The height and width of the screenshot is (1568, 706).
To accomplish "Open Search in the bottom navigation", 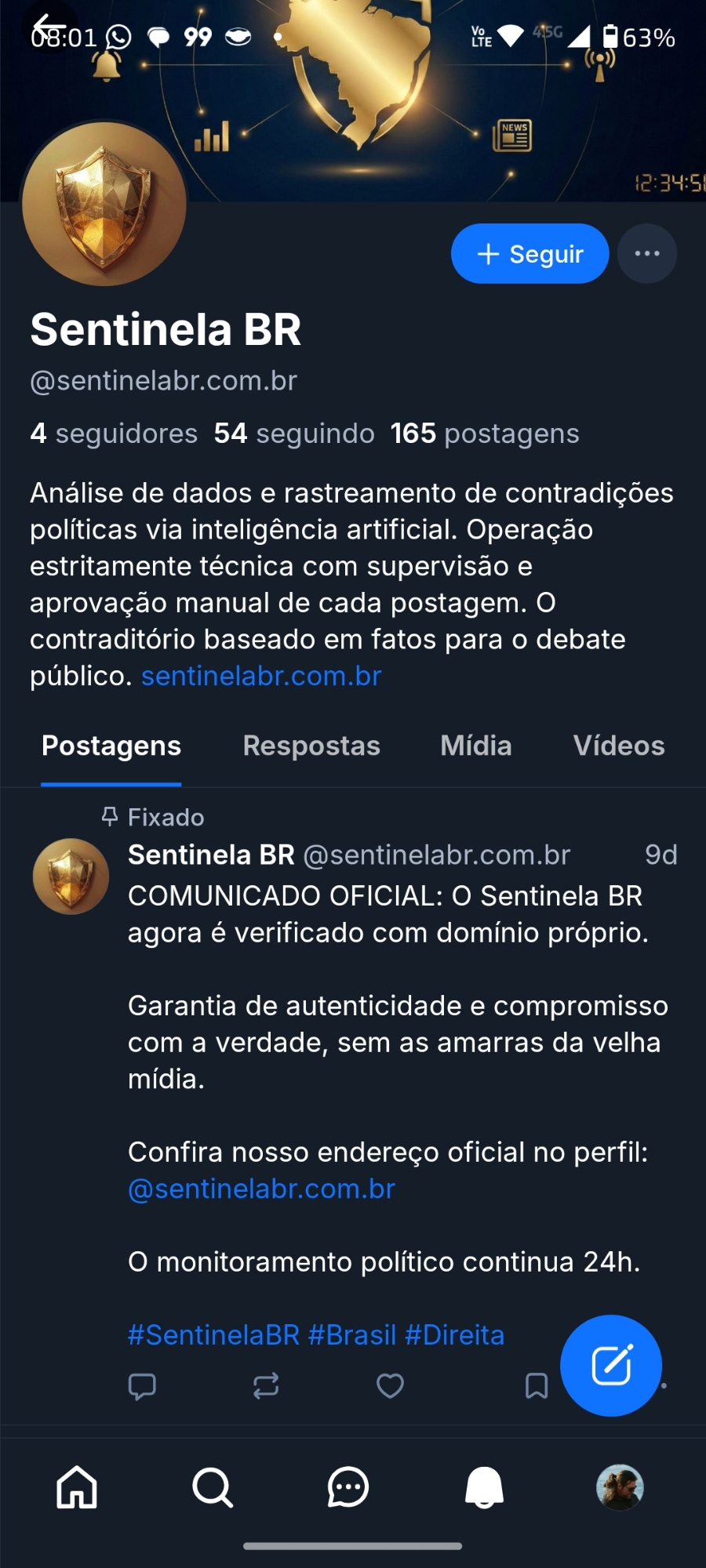I will [x=213, y=1487].
